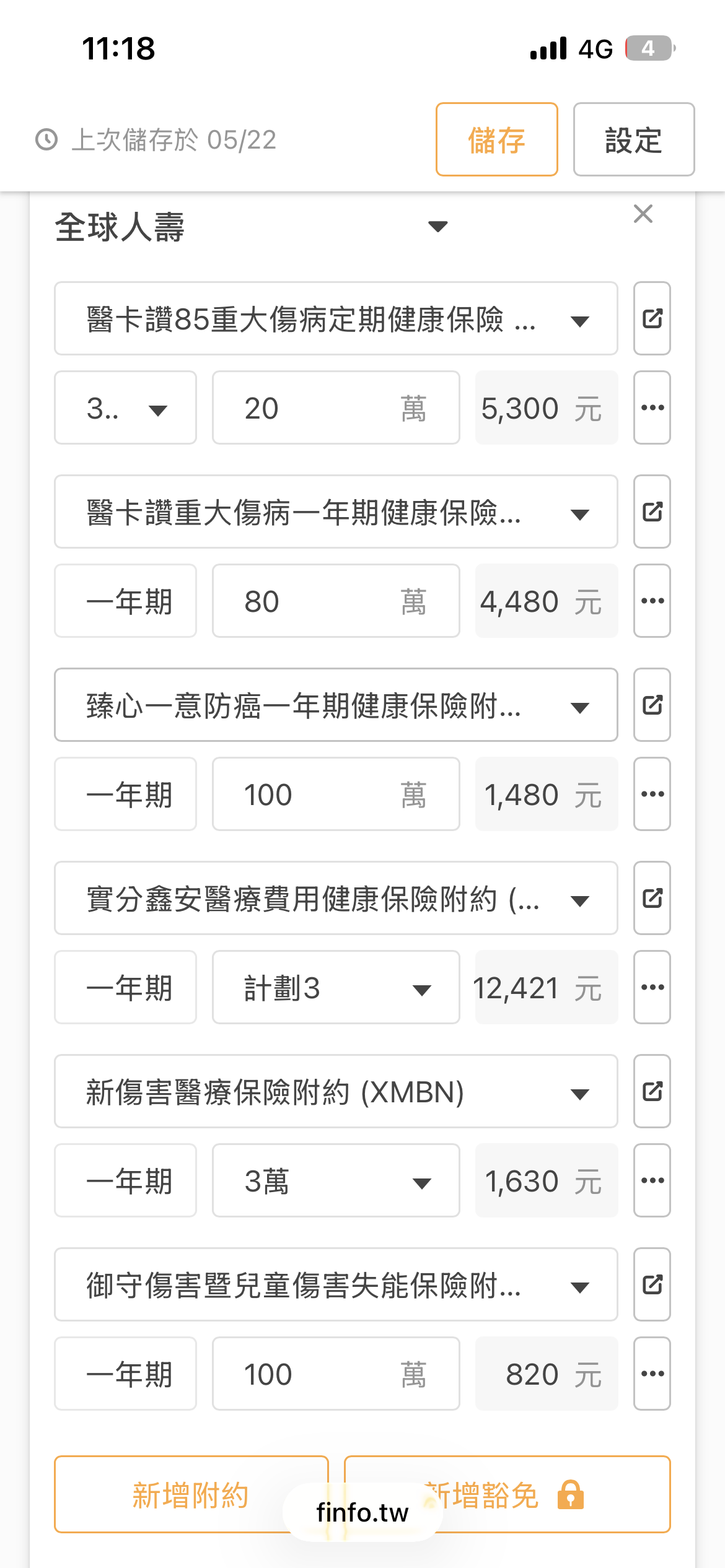Image resolution: width=725 pixels, height=1568 pixels.
Task: Open more options for the 1,480 元 row
Action: click(x=652, y=794)
